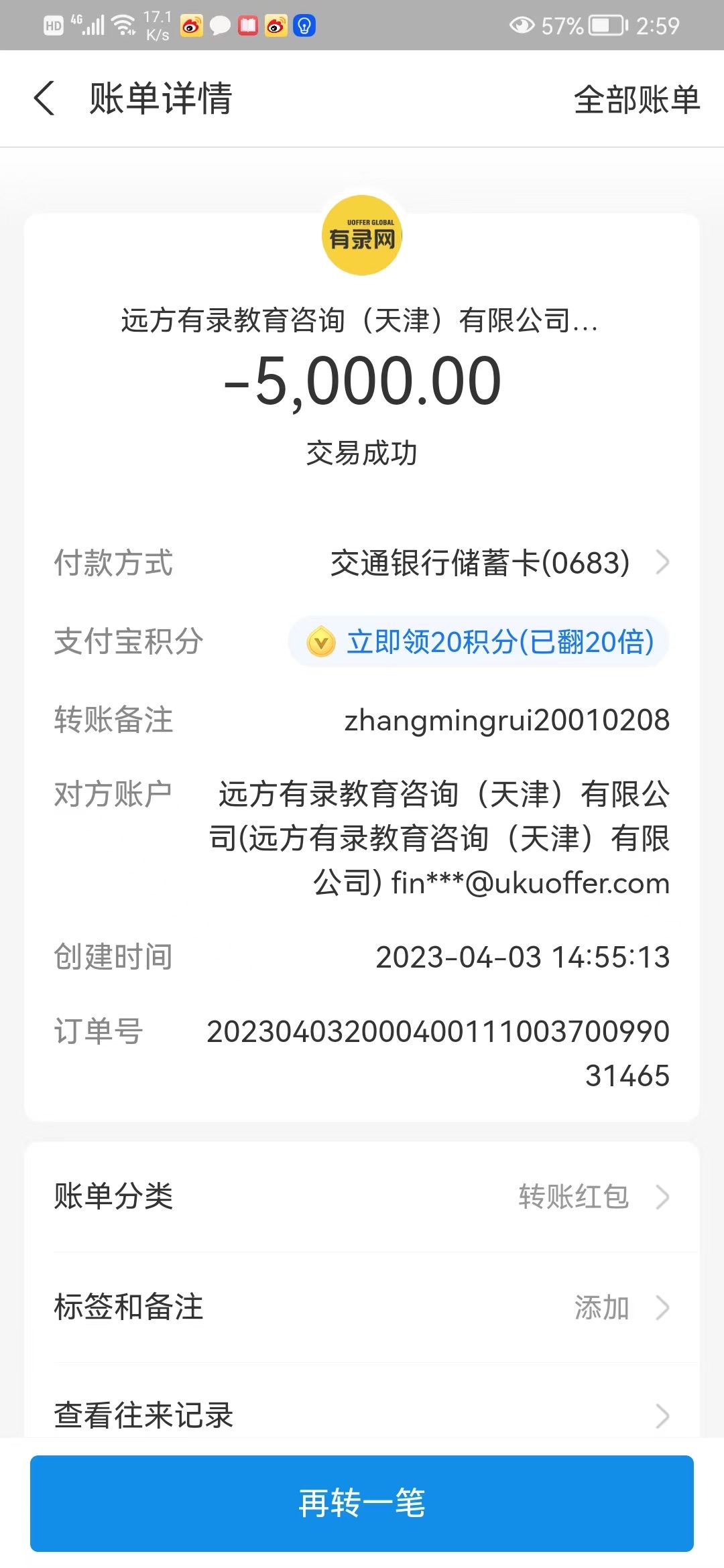
Task: Open 全部账单 in the top bar
Action: pyautogui.click(x=636, y=100)
